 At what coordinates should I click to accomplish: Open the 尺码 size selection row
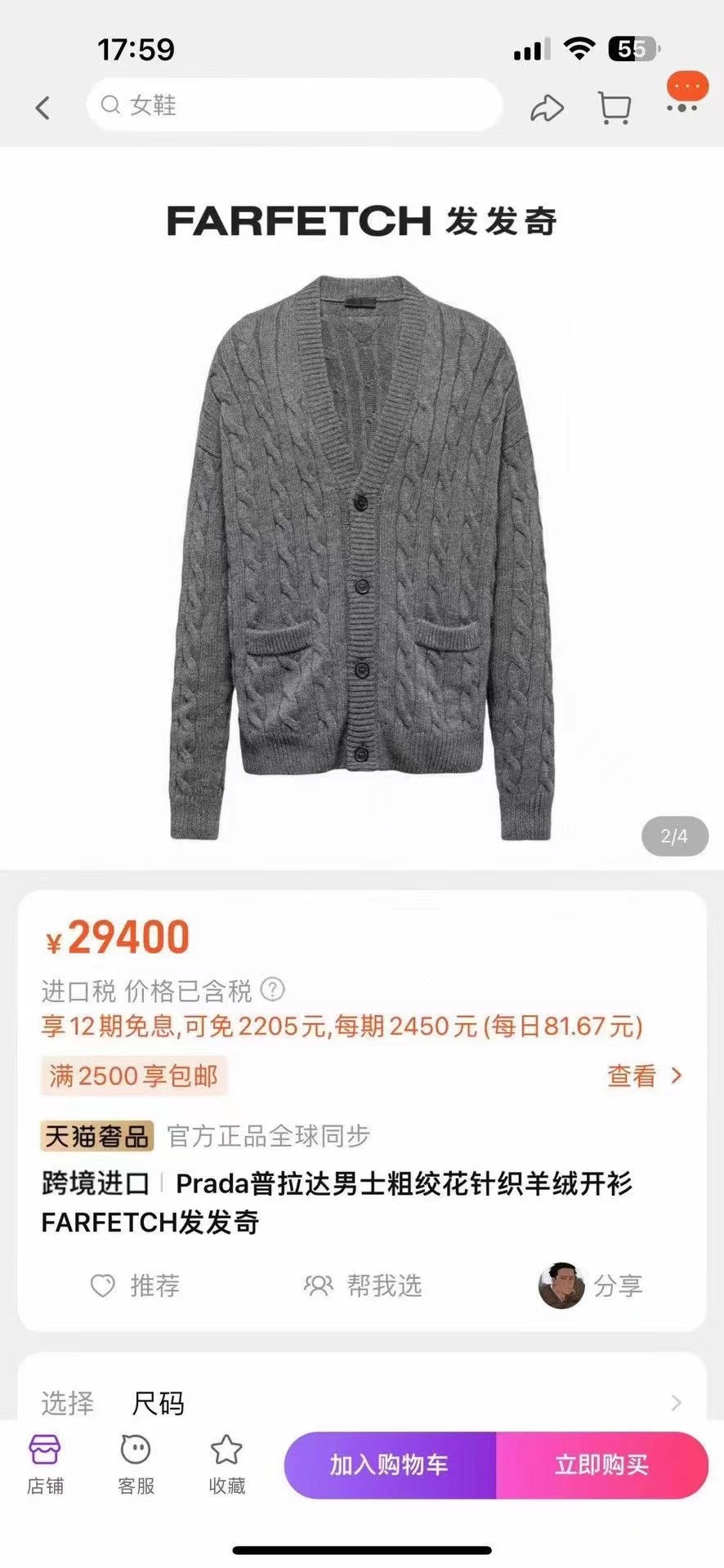tap(362, 1403)
